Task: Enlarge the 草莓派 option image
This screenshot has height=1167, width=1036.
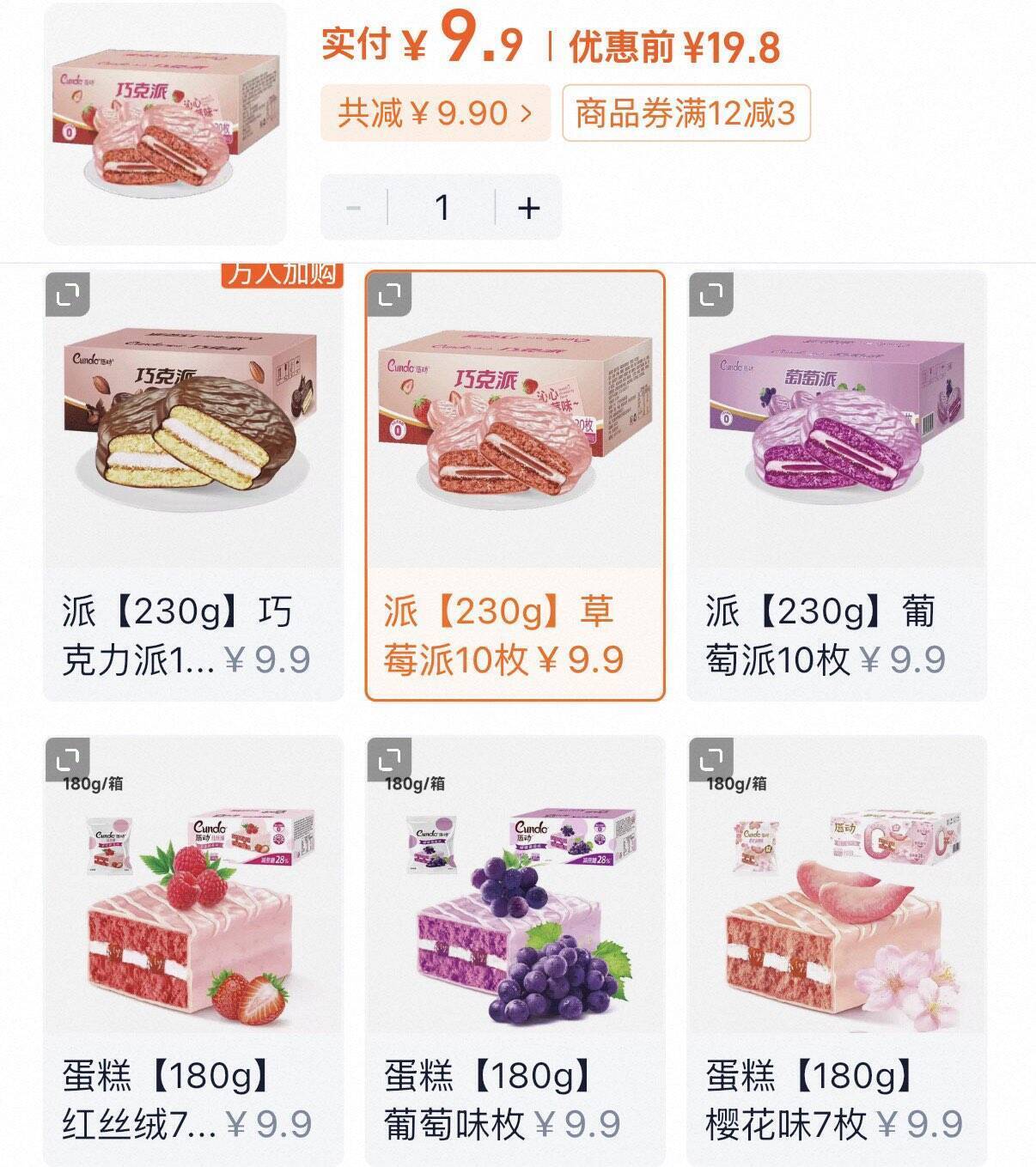Action: 389,295
